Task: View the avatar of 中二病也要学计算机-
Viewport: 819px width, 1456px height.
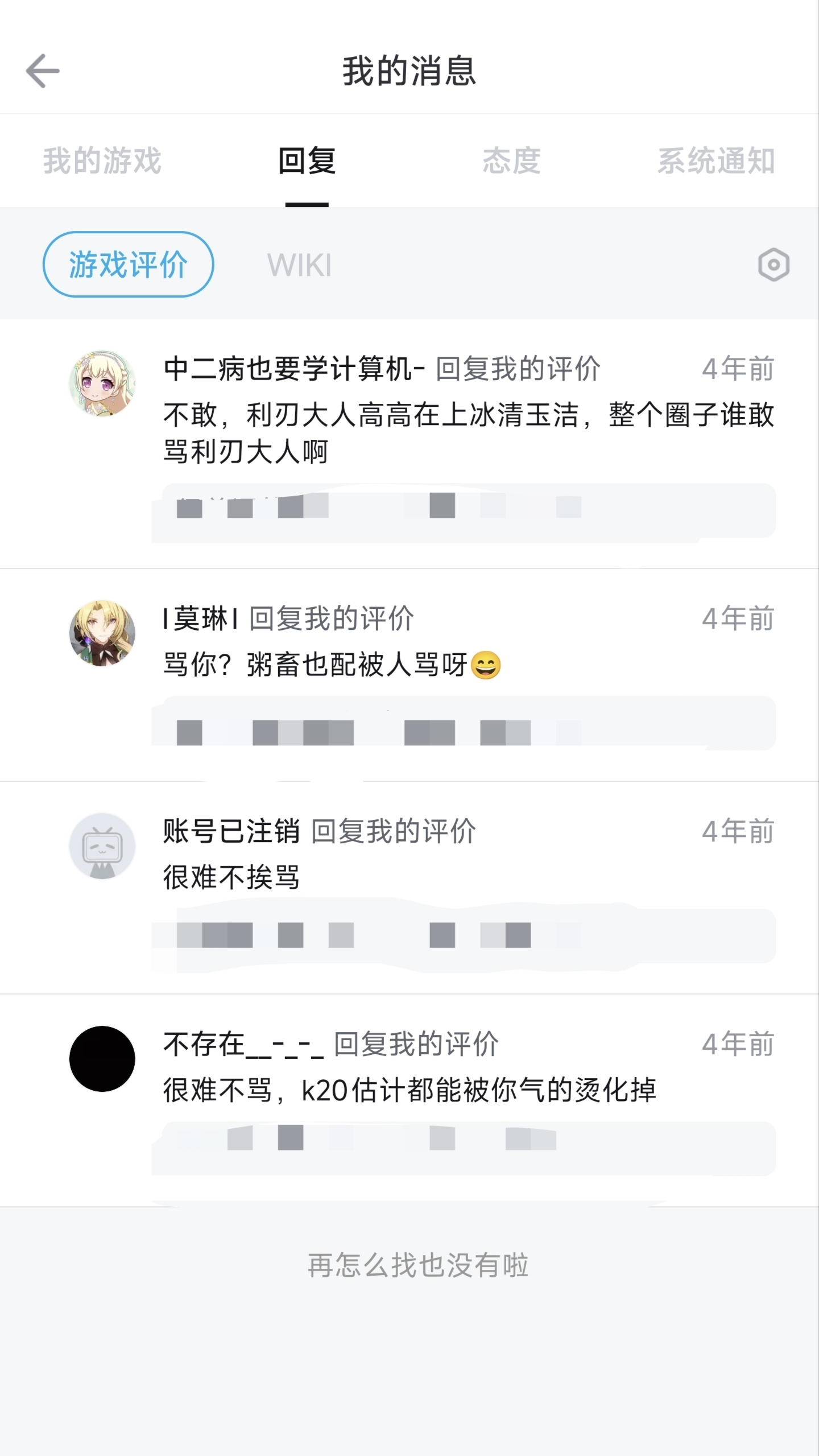Action: tap(102, 383)
